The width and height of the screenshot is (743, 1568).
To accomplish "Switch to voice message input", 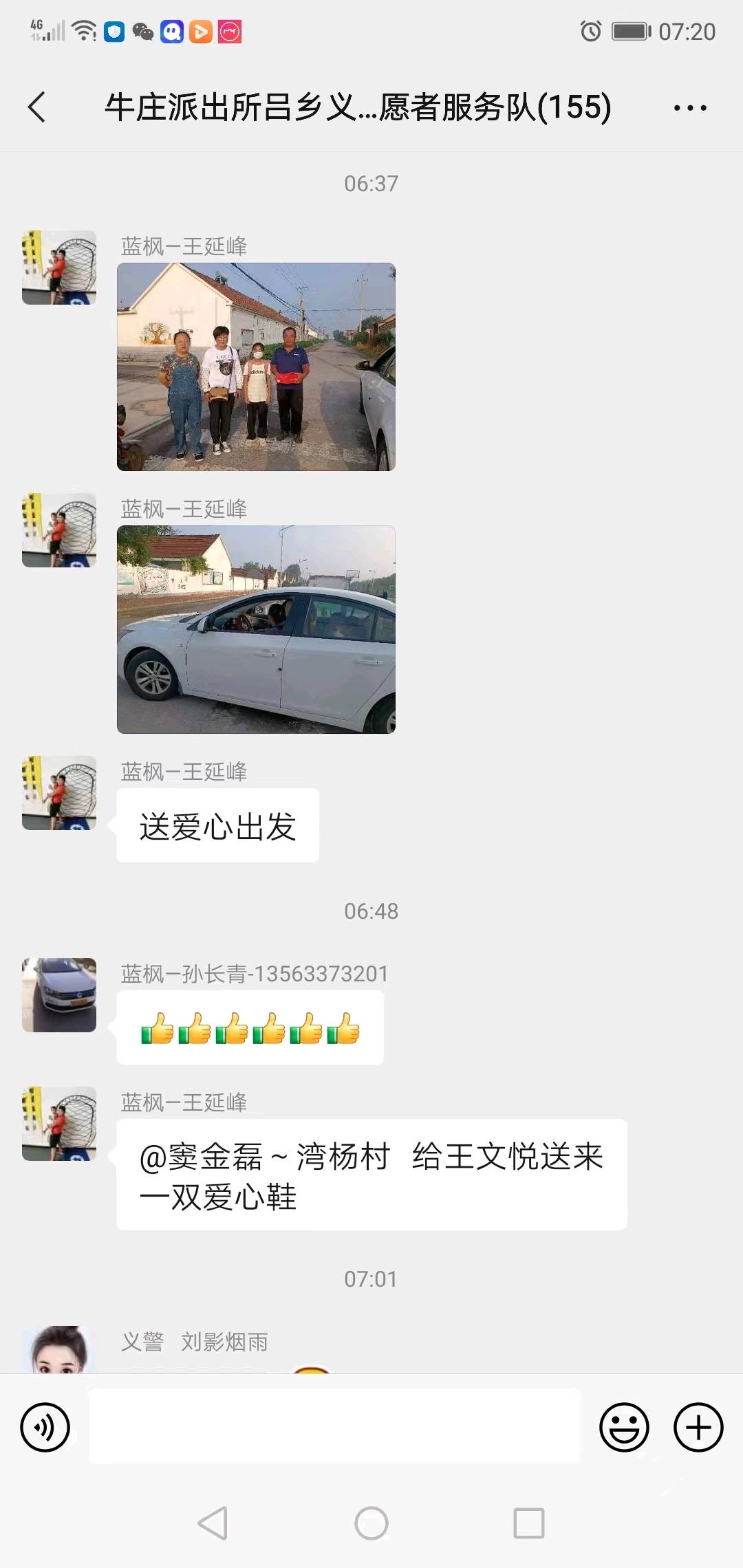I will pos(45,1427).
